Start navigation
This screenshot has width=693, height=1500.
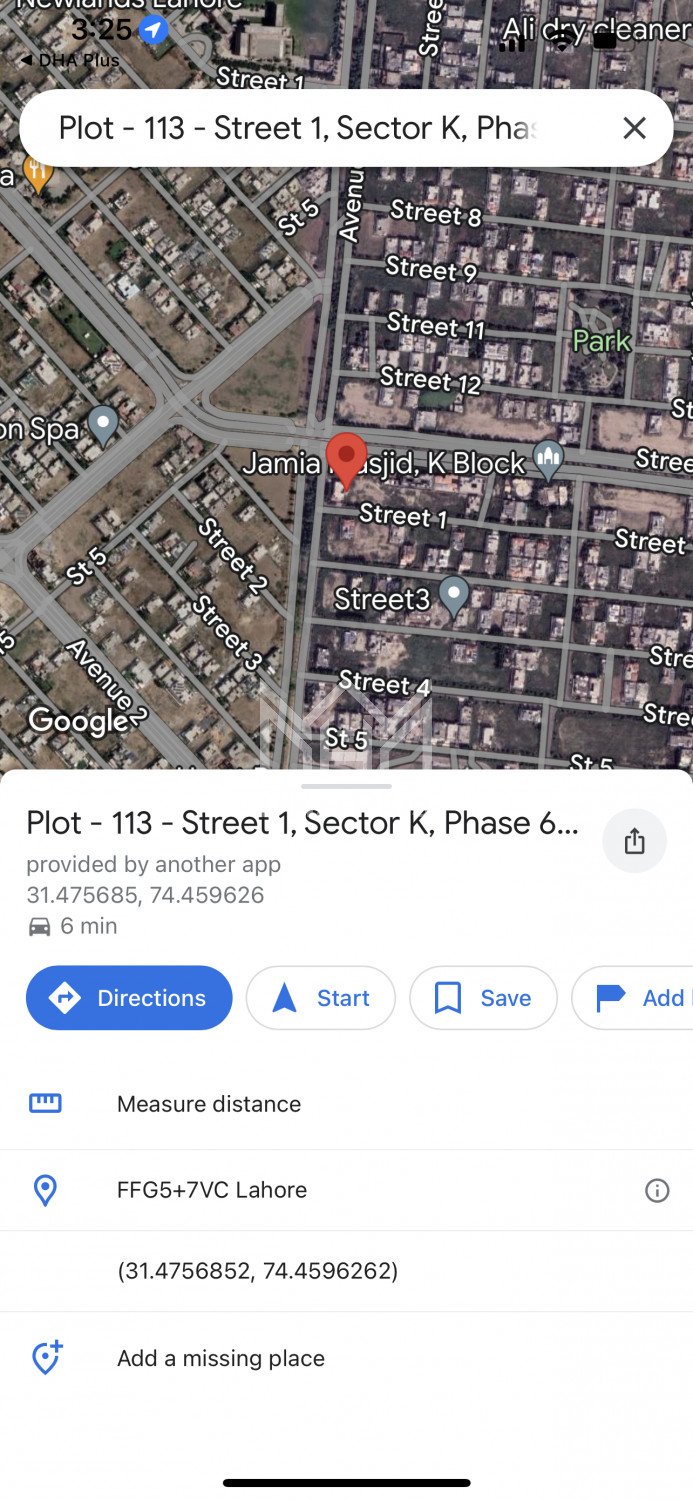coord(321,998)
